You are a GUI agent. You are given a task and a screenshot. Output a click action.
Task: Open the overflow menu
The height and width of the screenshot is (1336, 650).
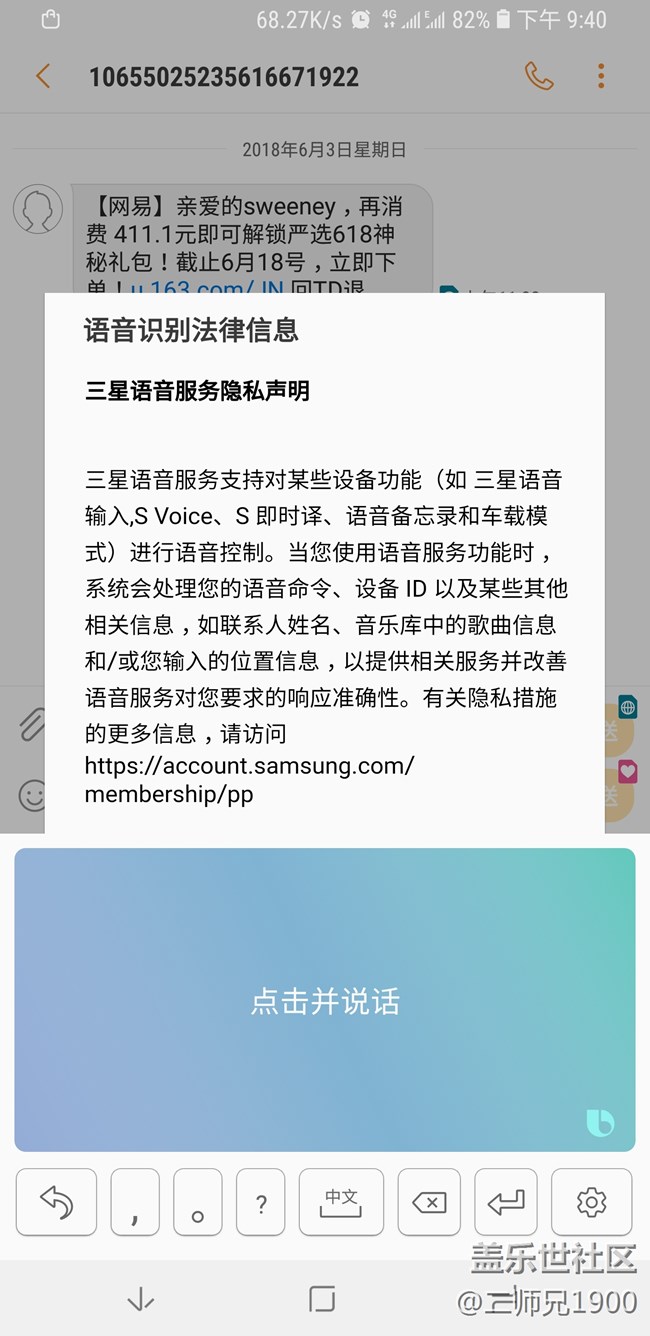(x=601, y=77)
